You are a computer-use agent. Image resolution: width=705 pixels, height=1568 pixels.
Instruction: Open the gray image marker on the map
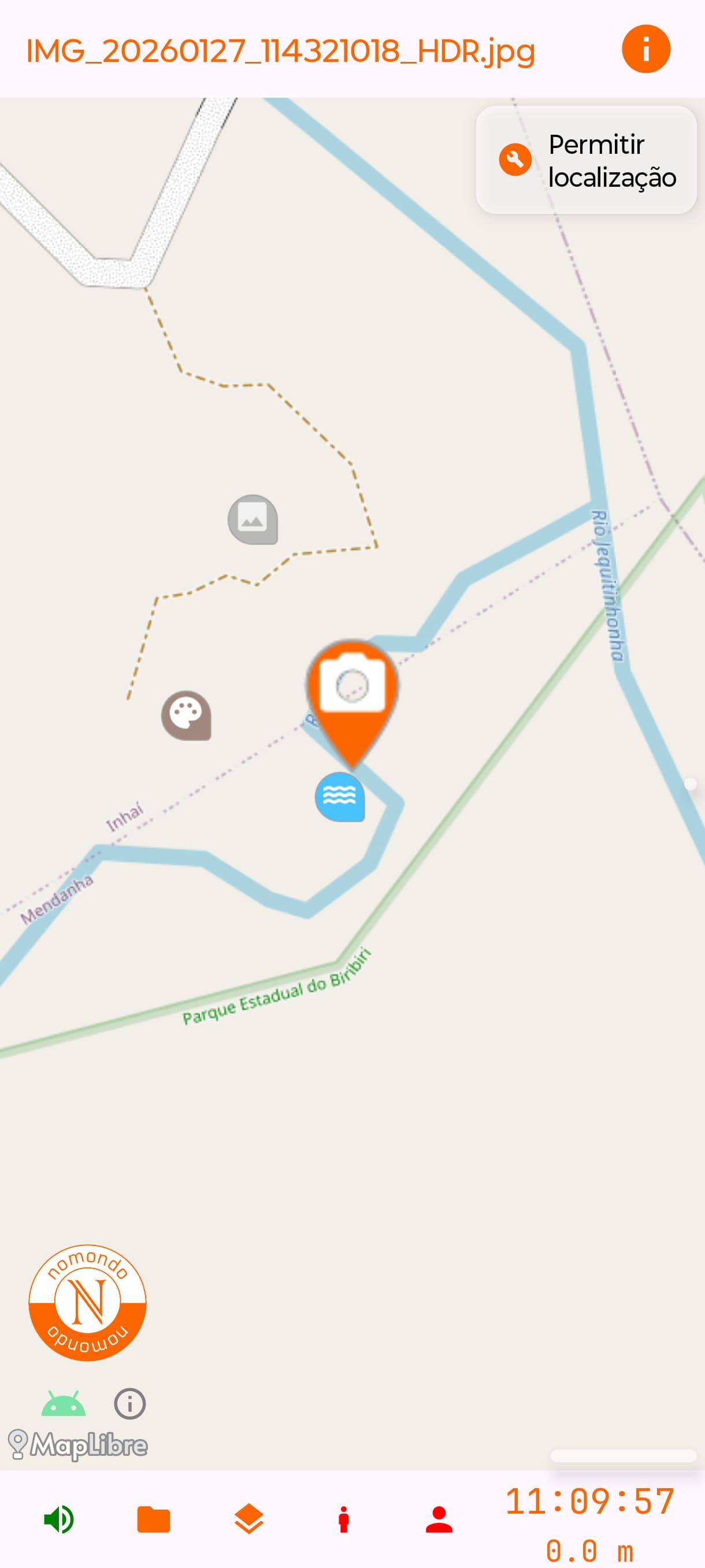click(x=253, y=520)
